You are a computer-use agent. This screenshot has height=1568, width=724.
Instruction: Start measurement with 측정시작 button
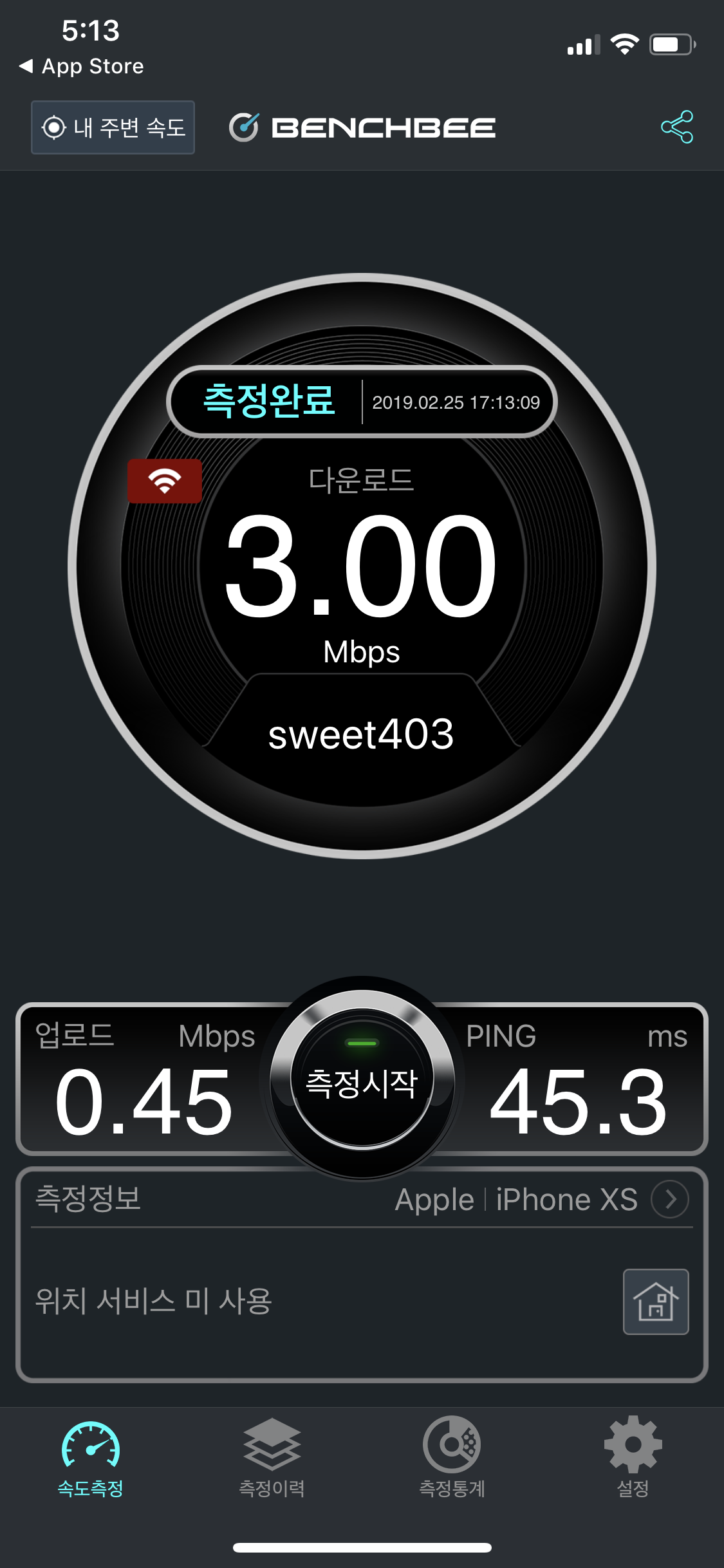(x=362, y=1079)
